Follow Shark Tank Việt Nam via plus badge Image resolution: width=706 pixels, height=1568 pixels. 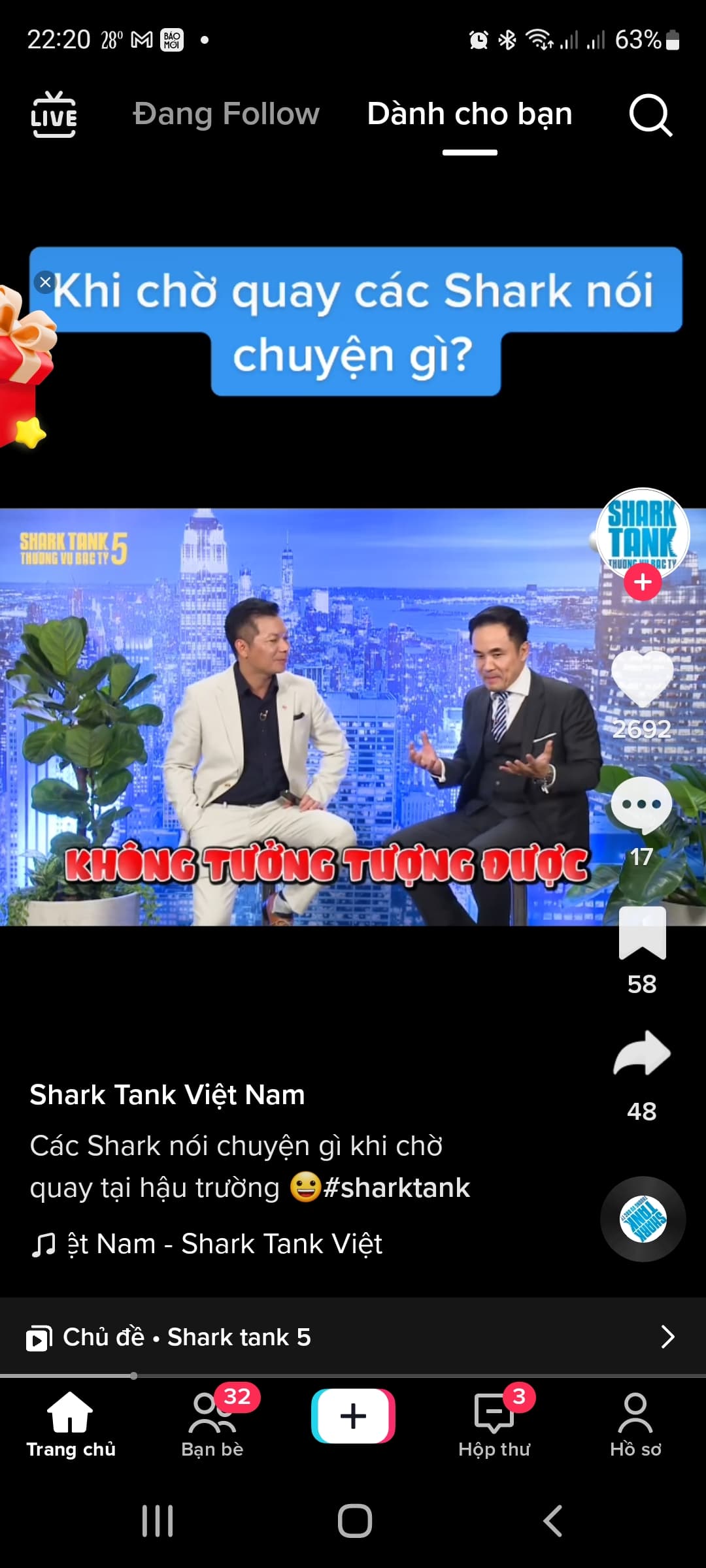642,581
